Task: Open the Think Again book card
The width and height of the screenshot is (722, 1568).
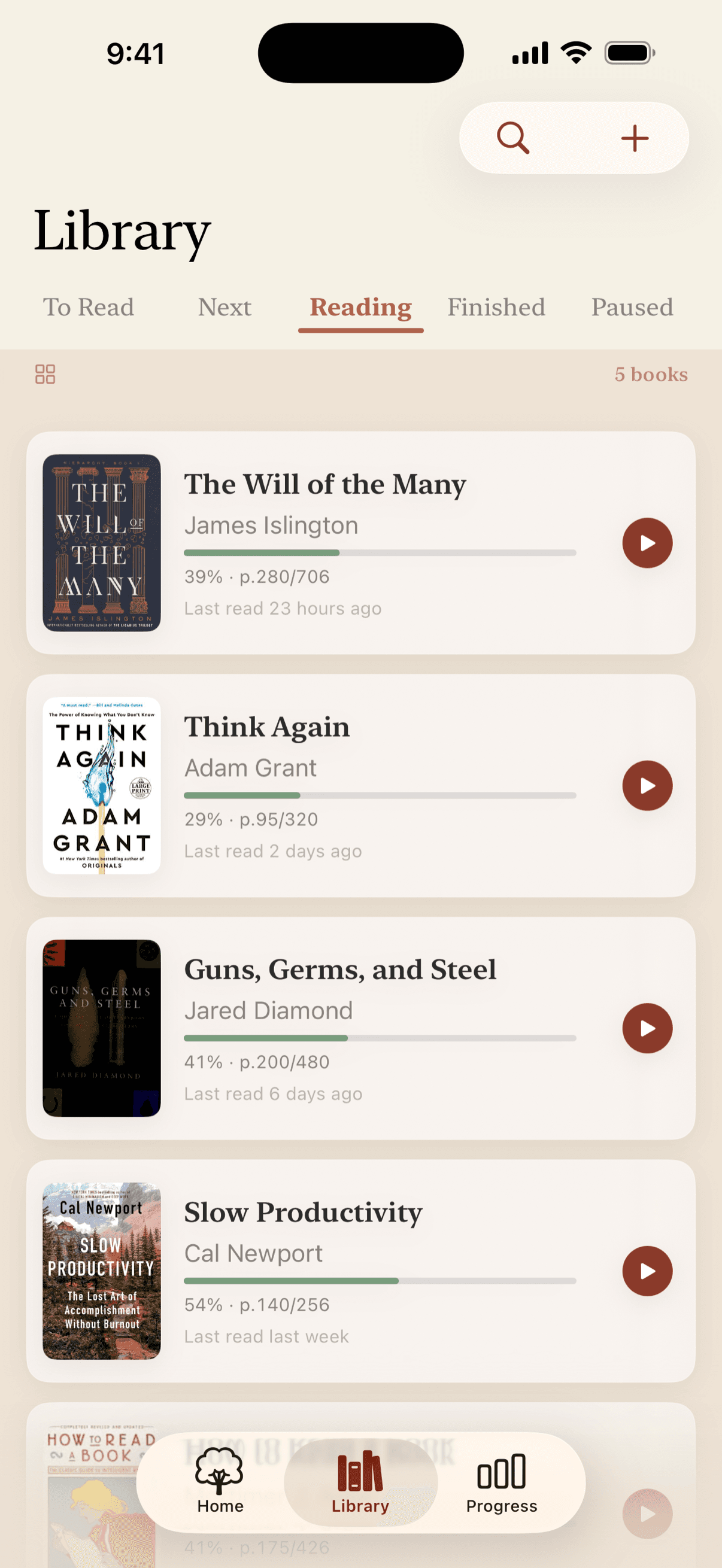Action: 361,786
